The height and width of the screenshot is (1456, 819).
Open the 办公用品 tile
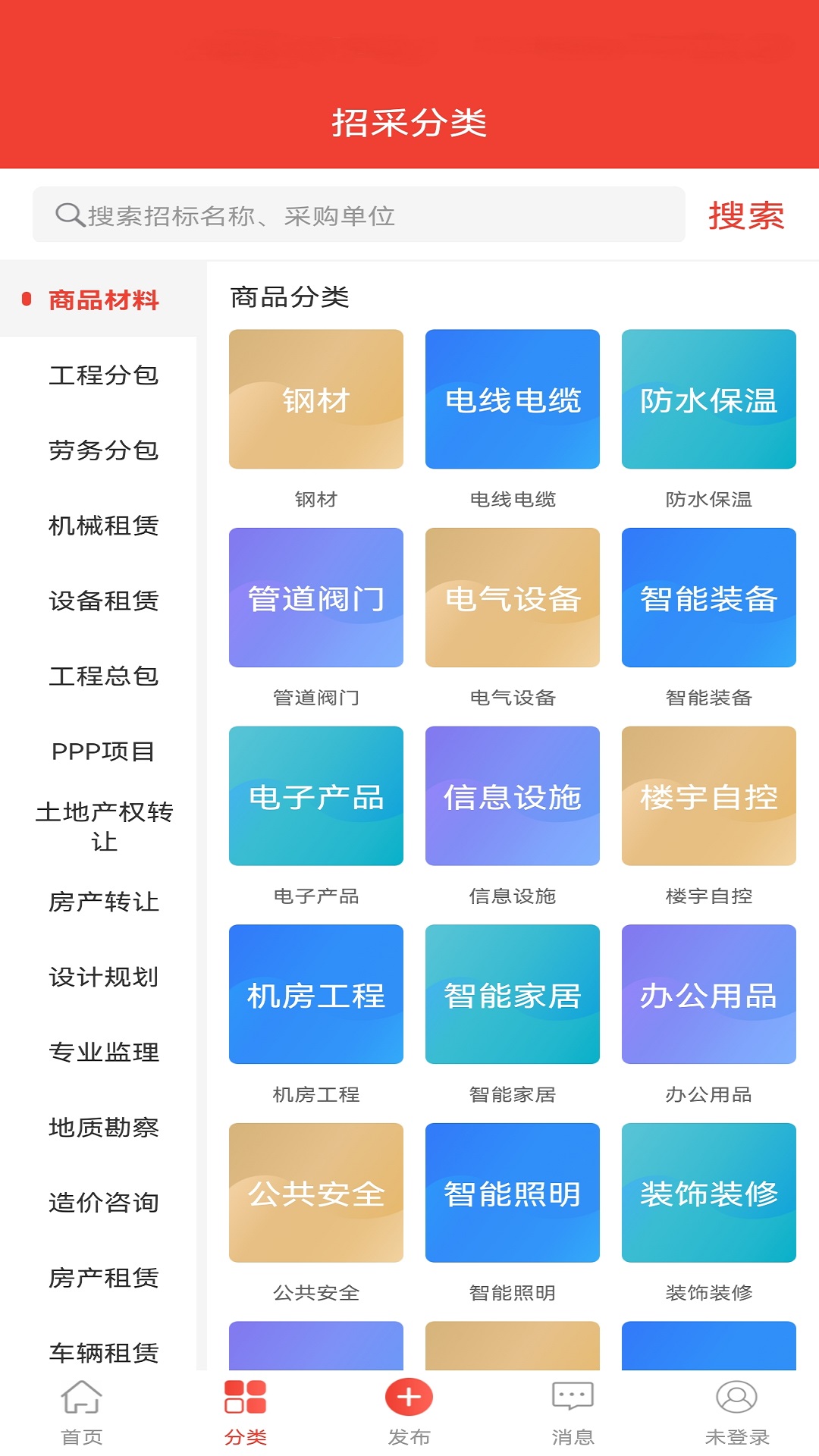709,994
